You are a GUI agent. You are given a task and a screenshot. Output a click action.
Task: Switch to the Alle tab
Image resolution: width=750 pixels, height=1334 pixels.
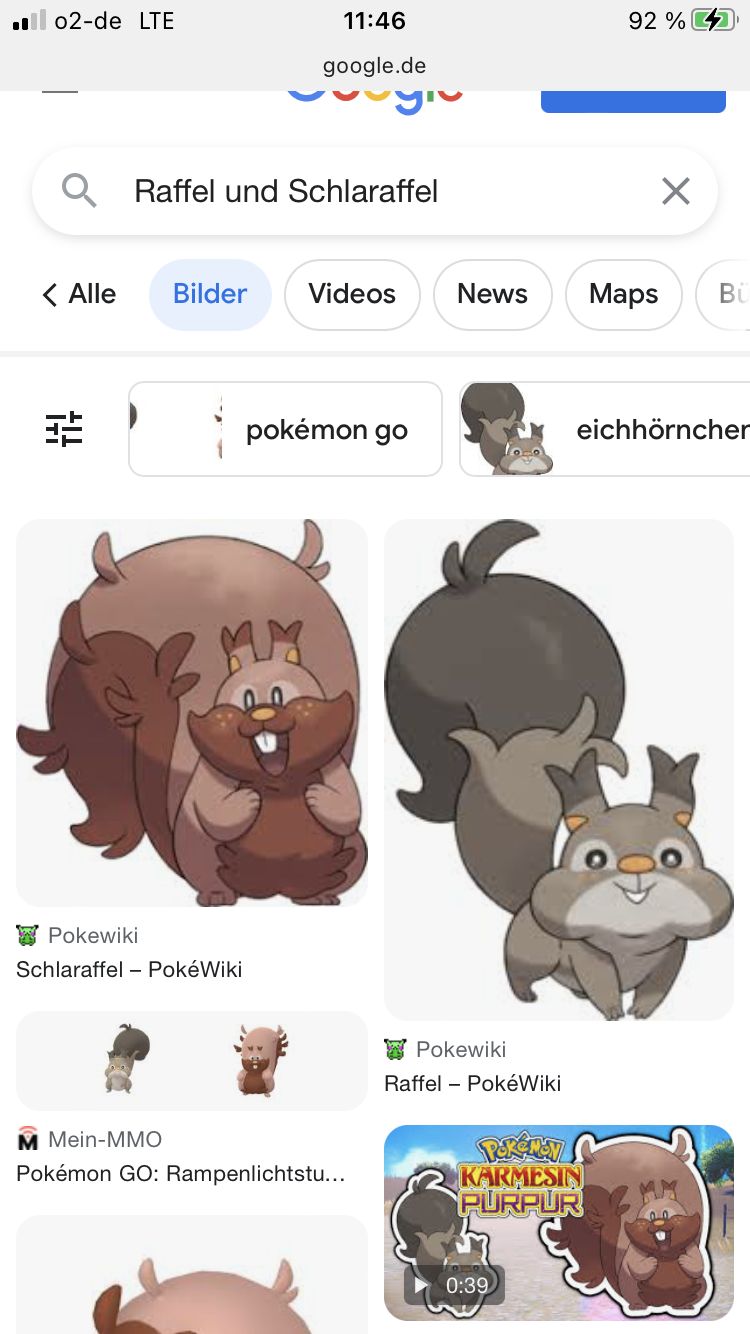click(x=80, y=294)
